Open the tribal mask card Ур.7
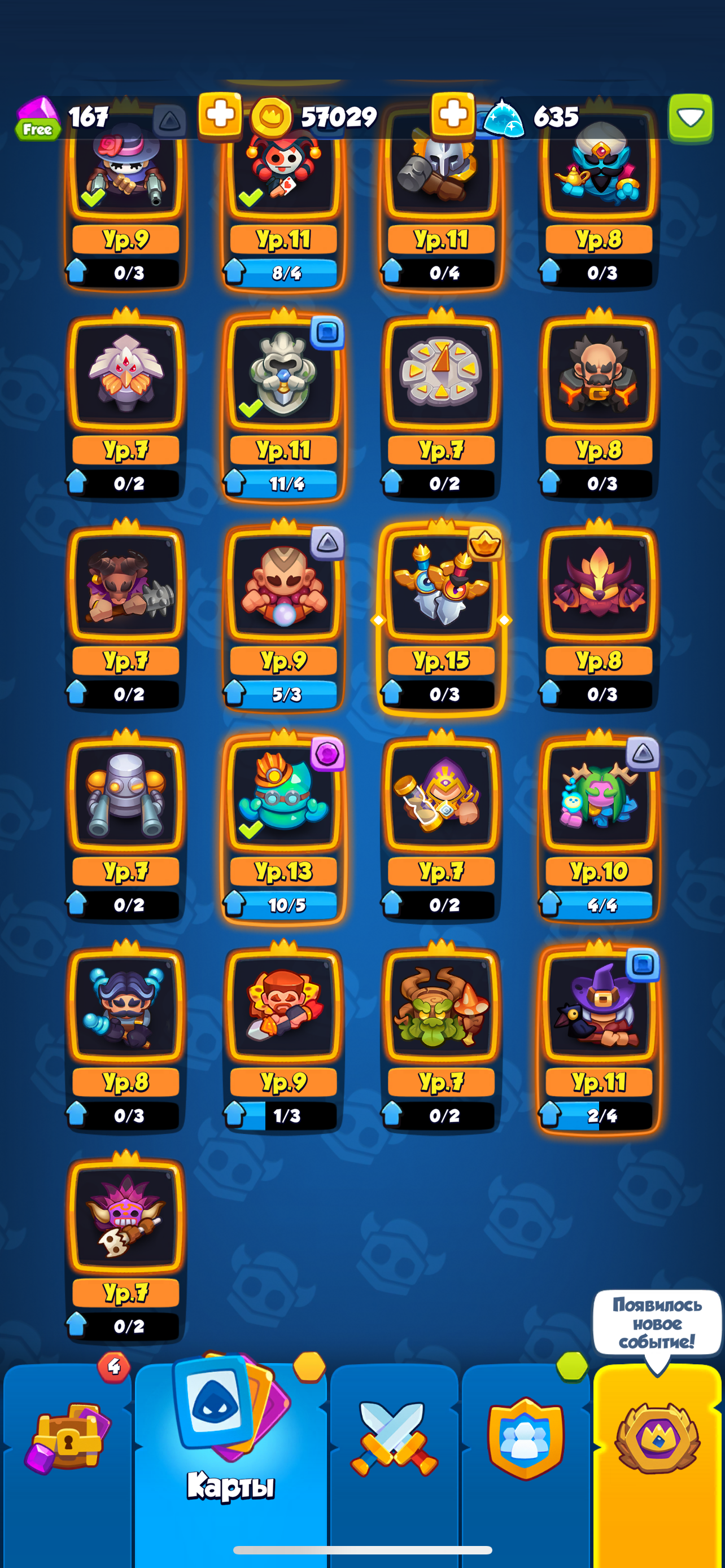Viewport: 725px width, 1568px height. click(x=126, y=1249)
